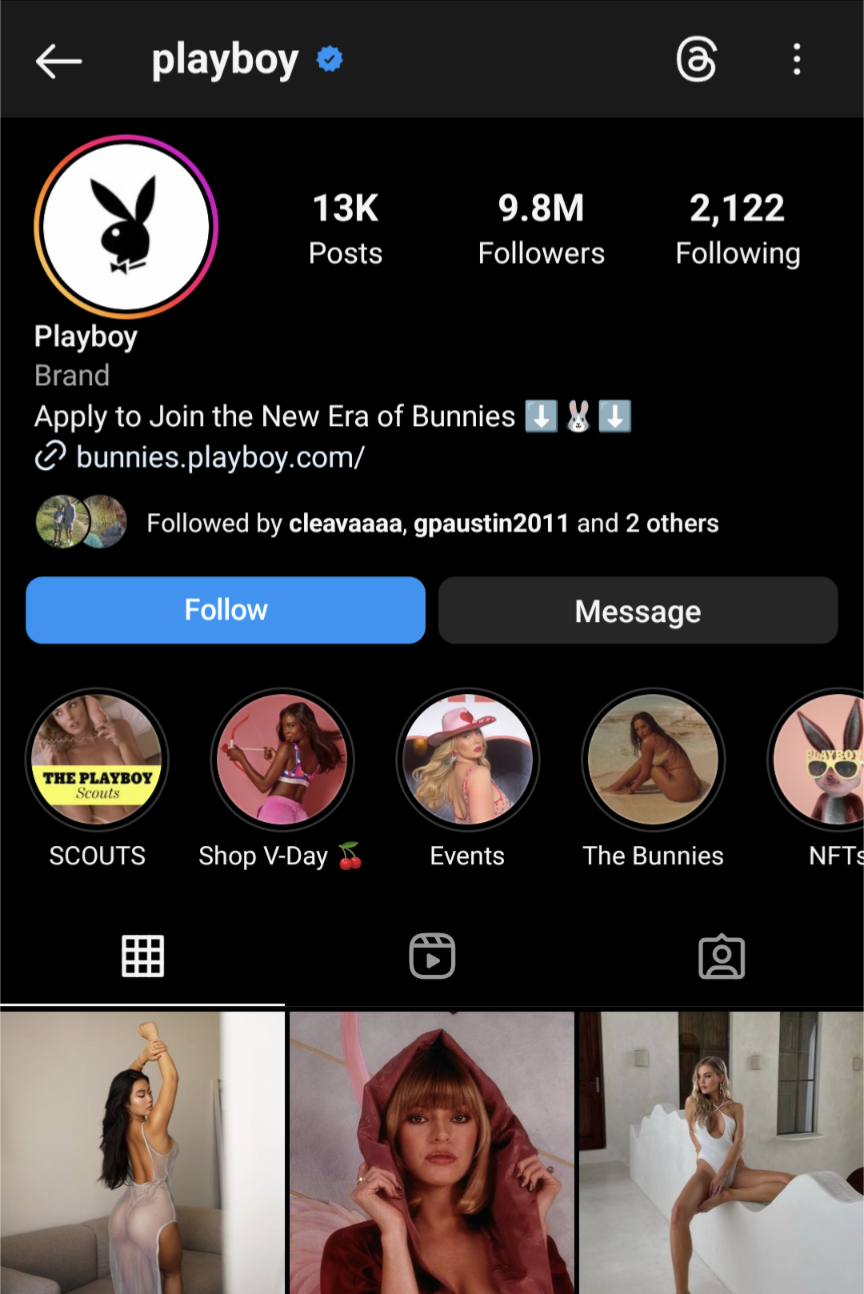
Task: Switch to the Reels tab
Action: 432,957
